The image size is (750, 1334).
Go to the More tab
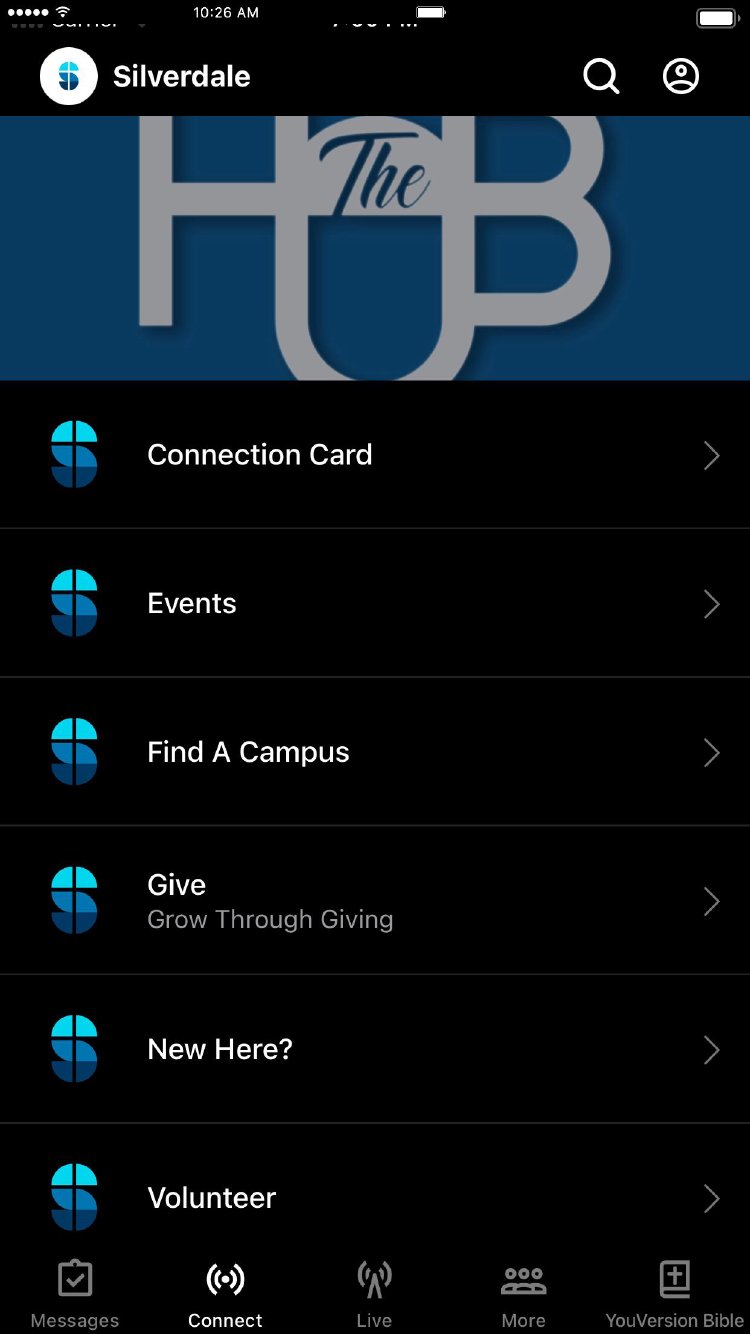pyautogui.click(x=523, y=1294)
